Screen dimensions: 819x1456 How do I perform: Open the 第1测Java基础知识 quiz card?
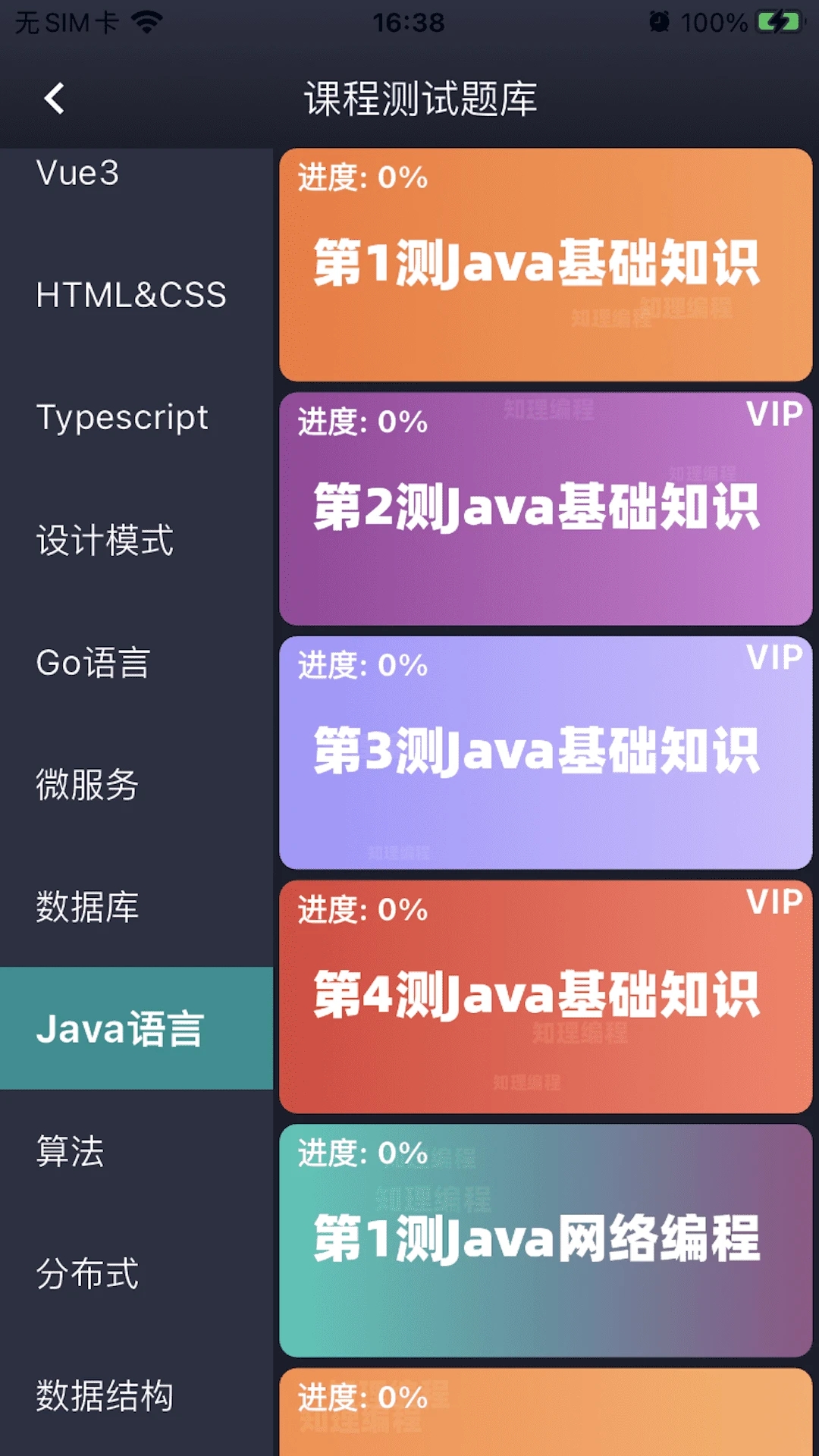545,265
